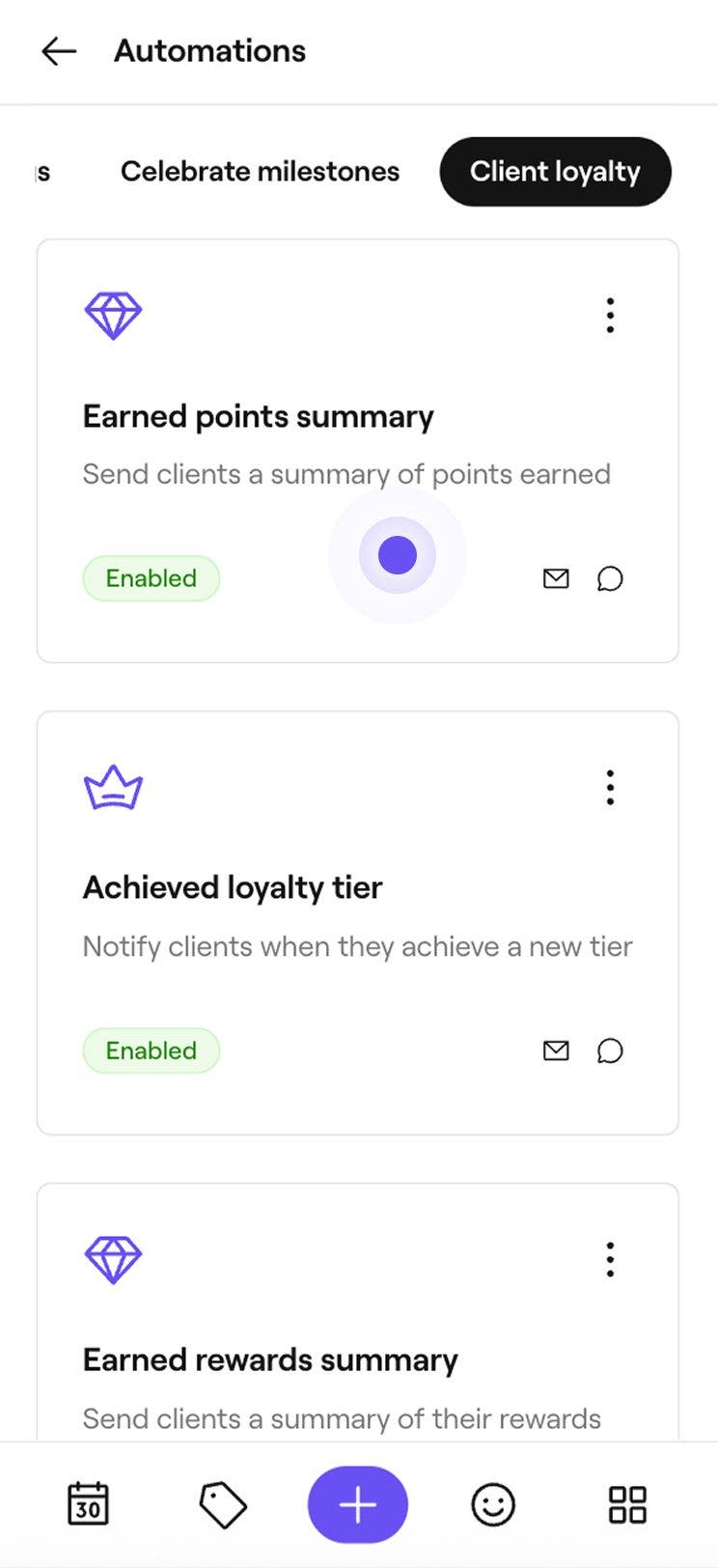Switch to the Celebrate milestones tab
The image size is (718, 1568).
(x=260, y=171)
